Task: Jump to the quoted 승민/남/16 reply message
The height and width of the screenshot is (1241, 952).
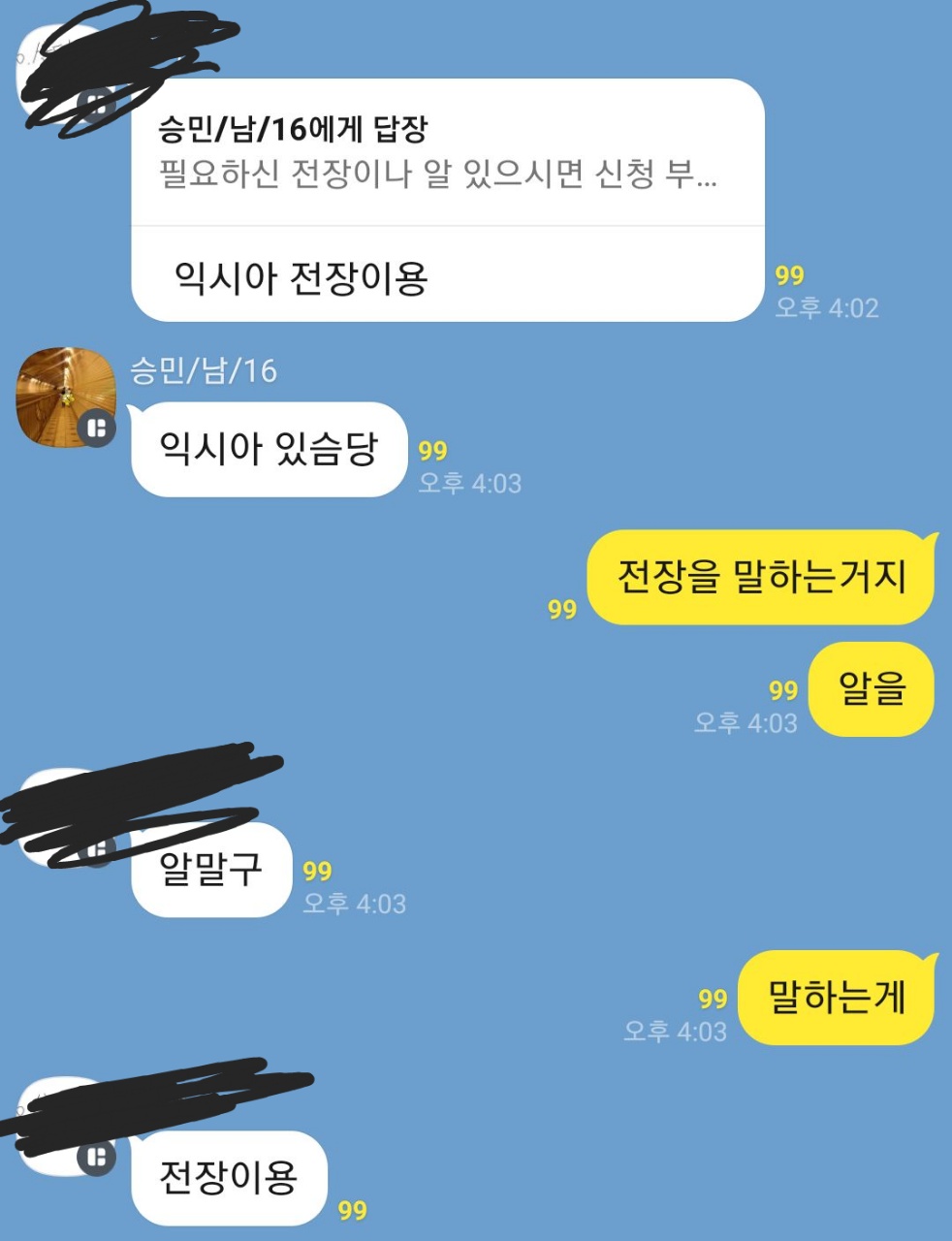Action: 438,154
